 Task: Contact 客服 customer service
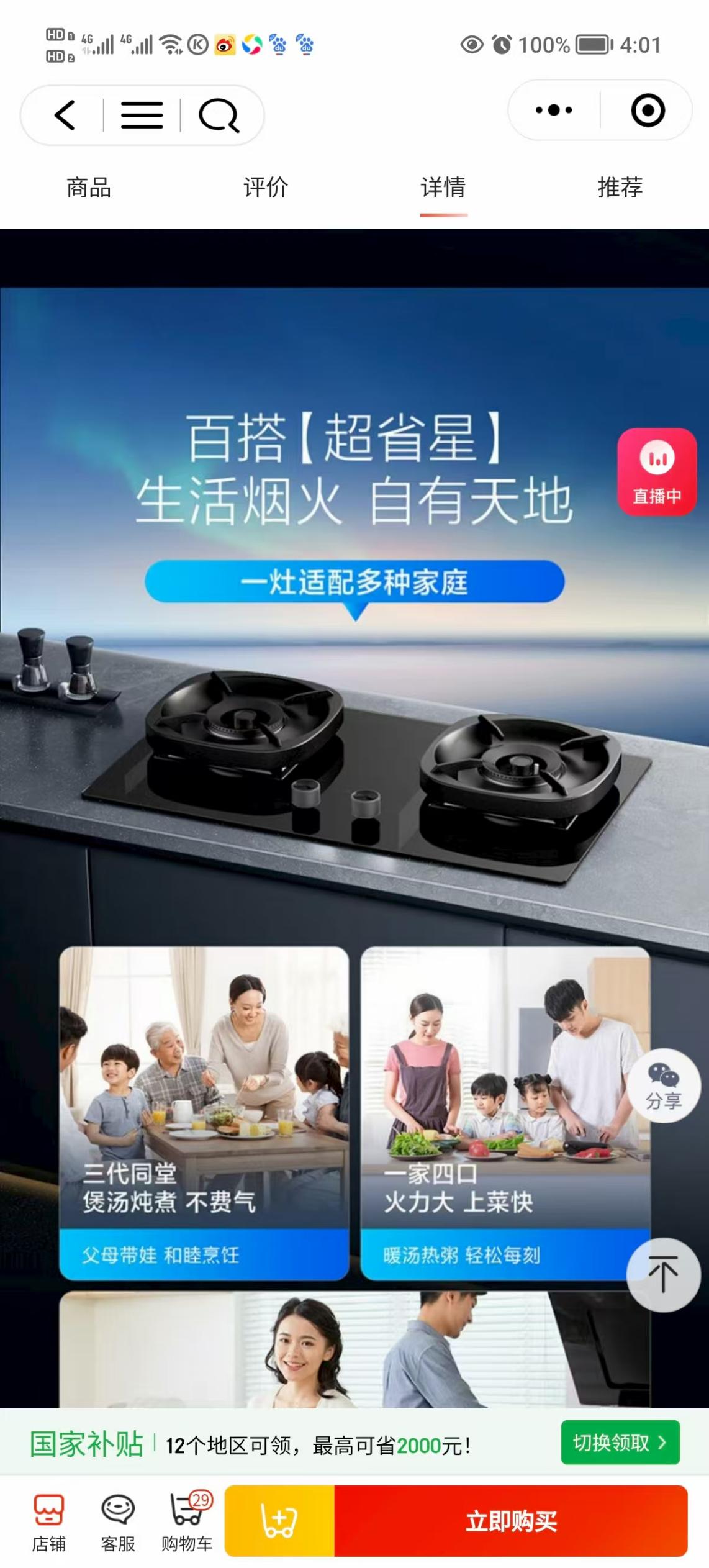pos(118,1521)
